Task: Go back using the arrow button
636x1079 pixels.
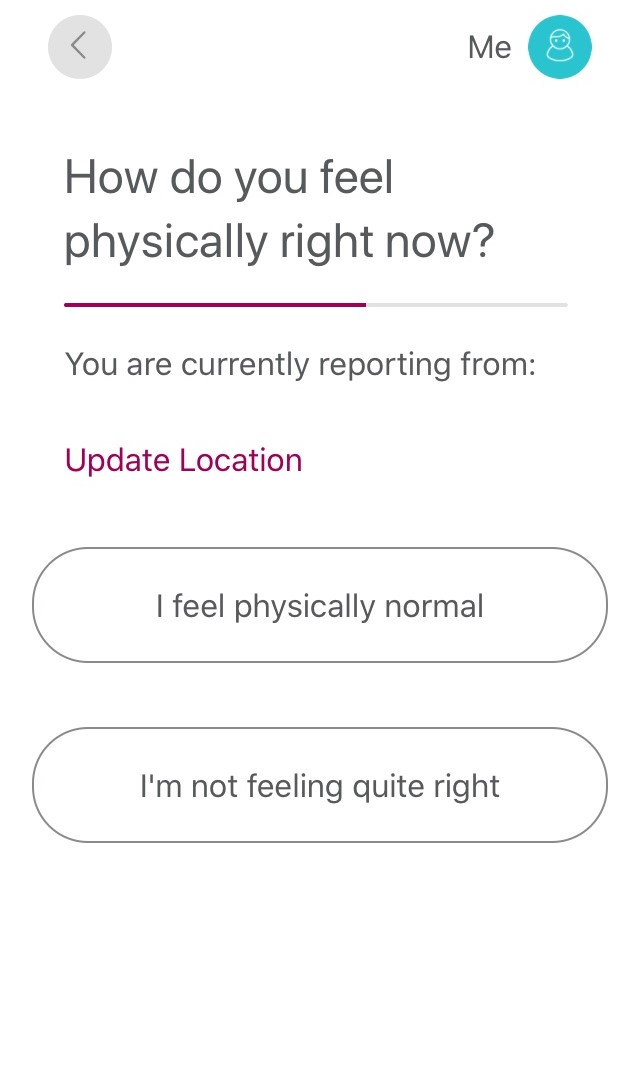Action: tap(80, 47)
